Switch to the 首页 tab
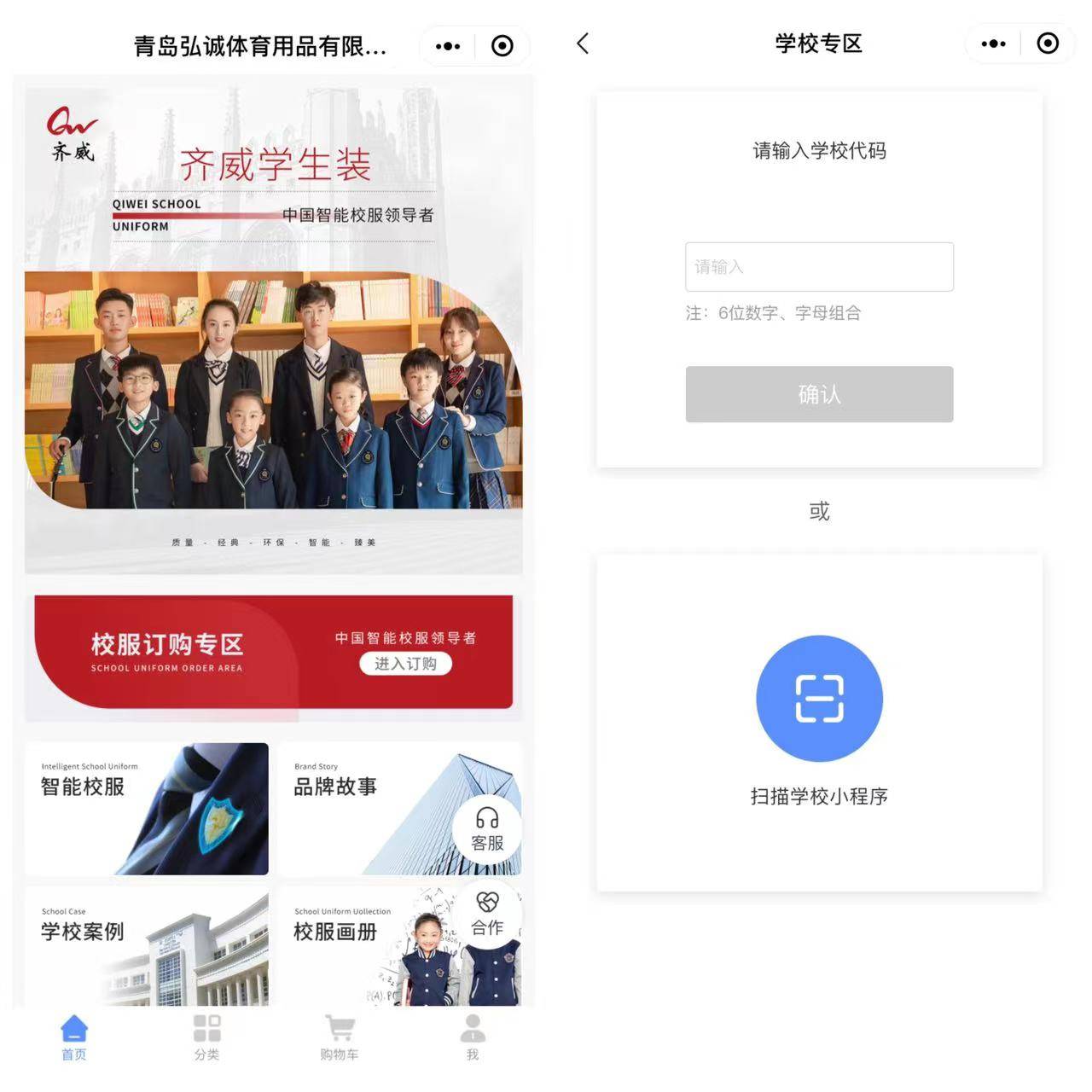This screenshot has height=1092, width=1092. 74,1037
